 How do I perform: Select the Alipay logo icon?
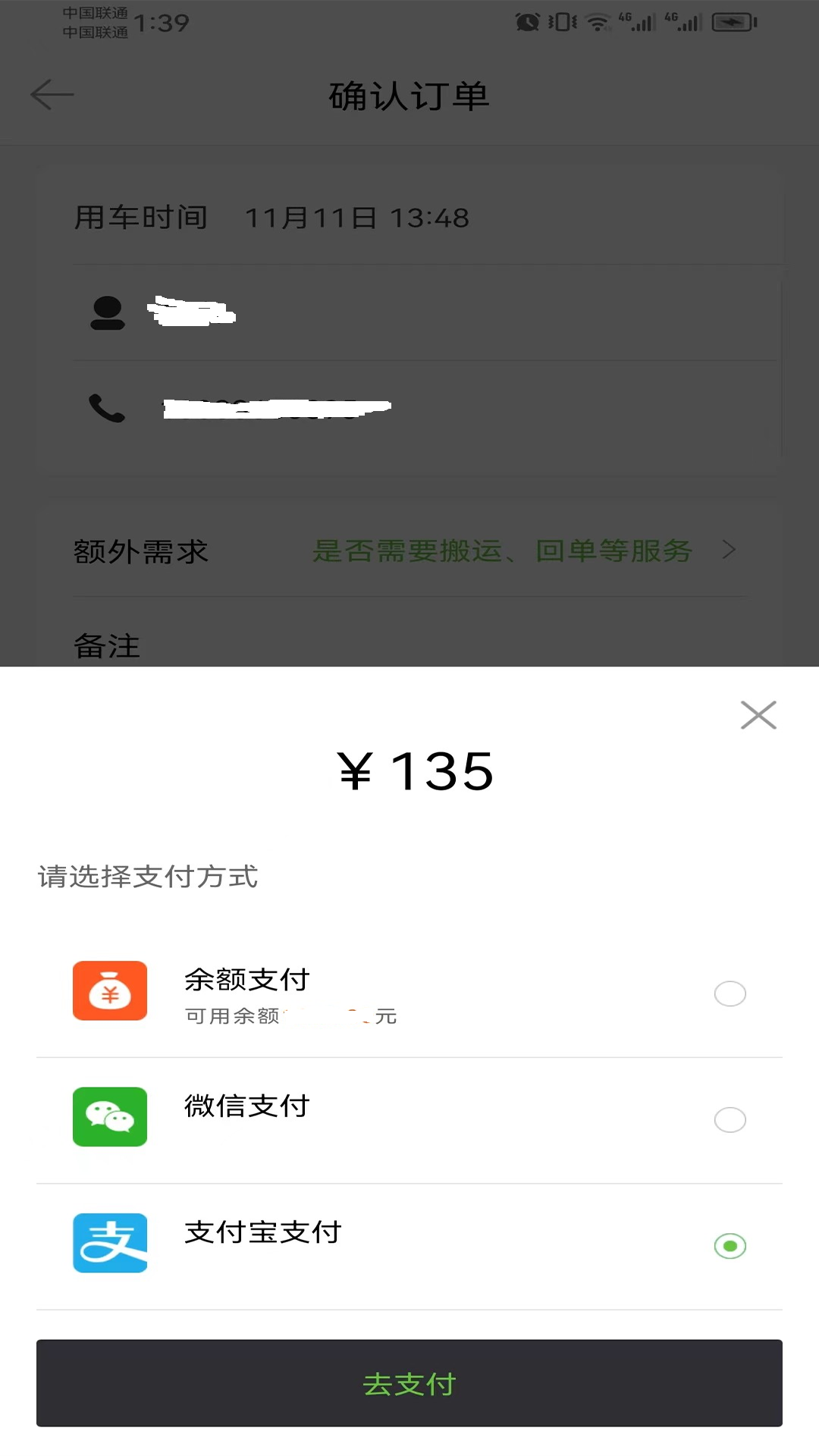pyautogui.click(x=109, y=1243)
